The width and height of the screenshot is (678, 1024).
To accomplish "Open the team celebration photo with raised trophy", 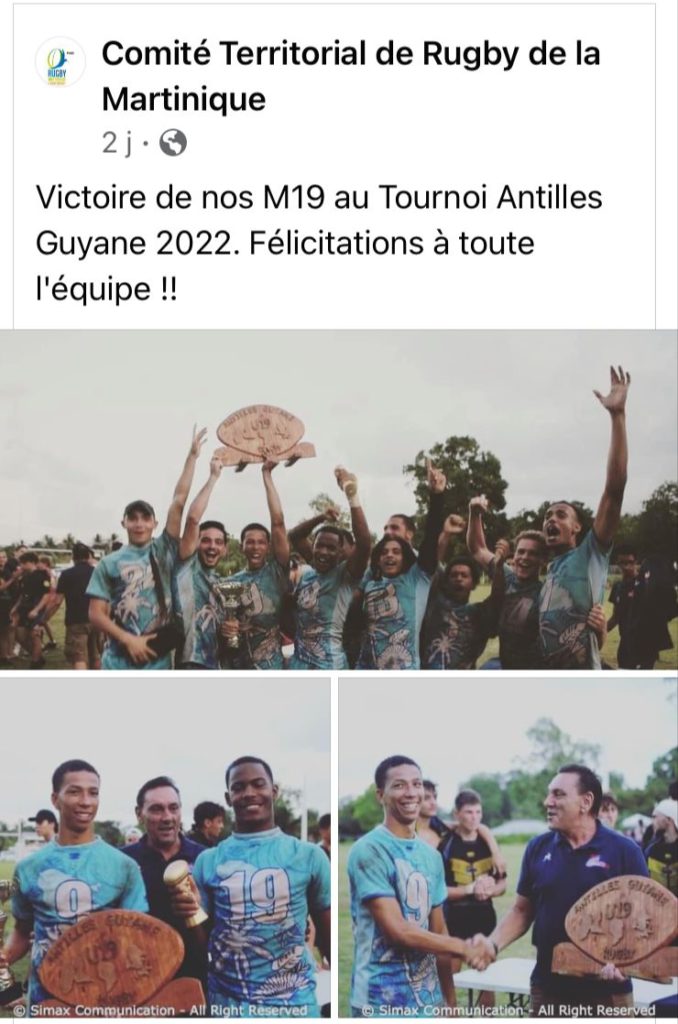I will [x=339, y=500].
